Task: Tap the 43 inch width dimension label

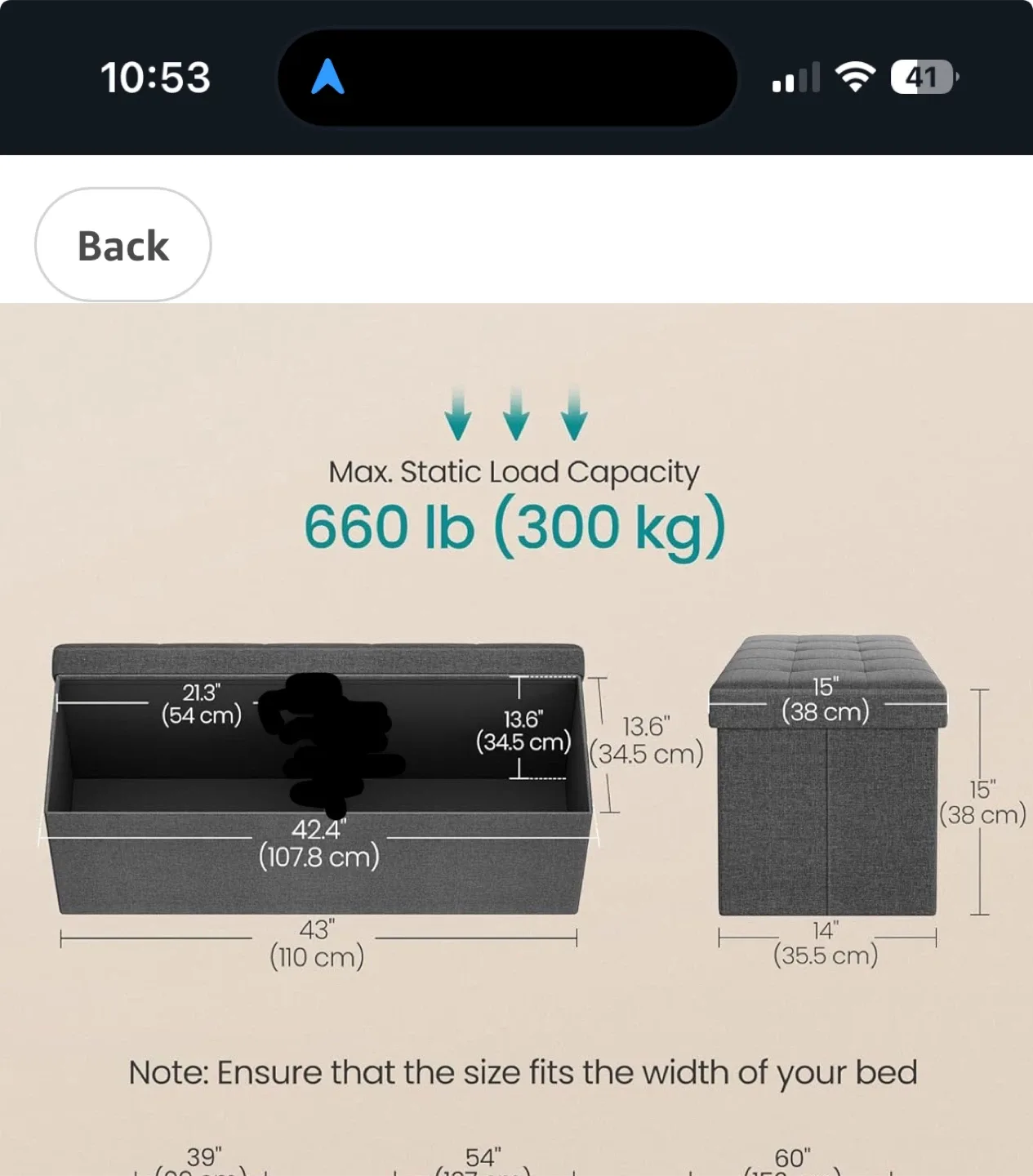Action: 318,943
